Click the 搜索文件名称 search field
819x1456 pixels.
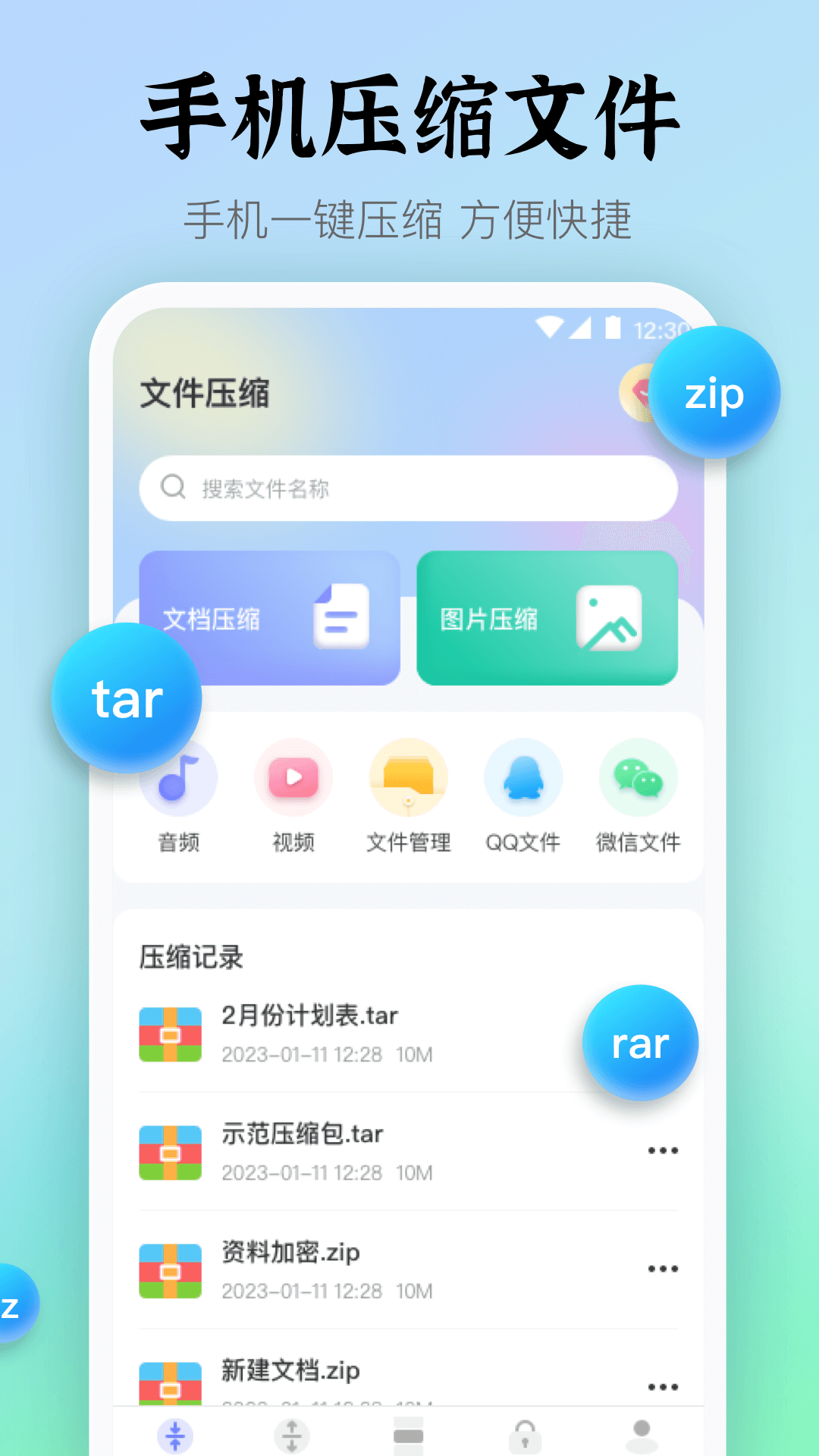coord(409,488)
